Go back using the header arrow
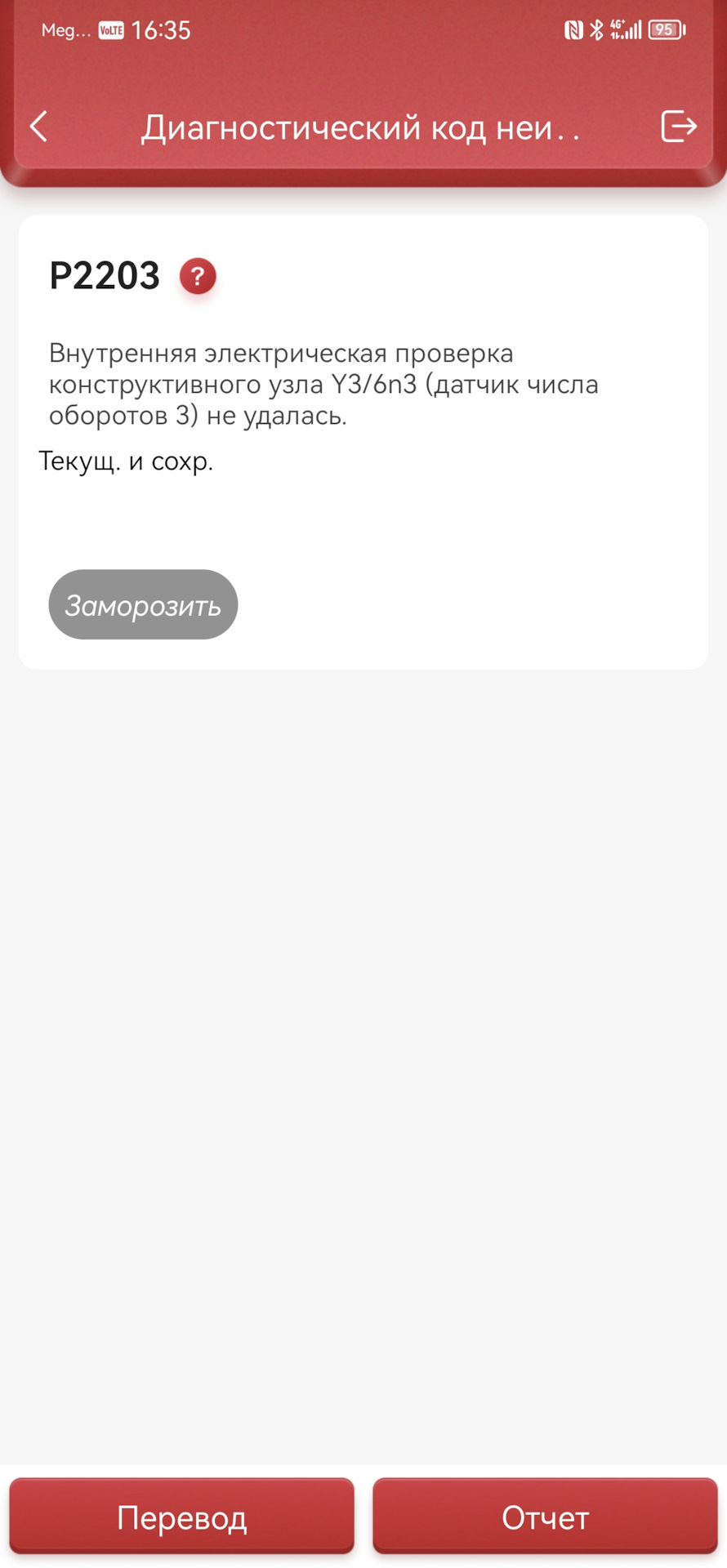Image resolution: width=727 pixels, height=1568 pixels. point(38,127)
